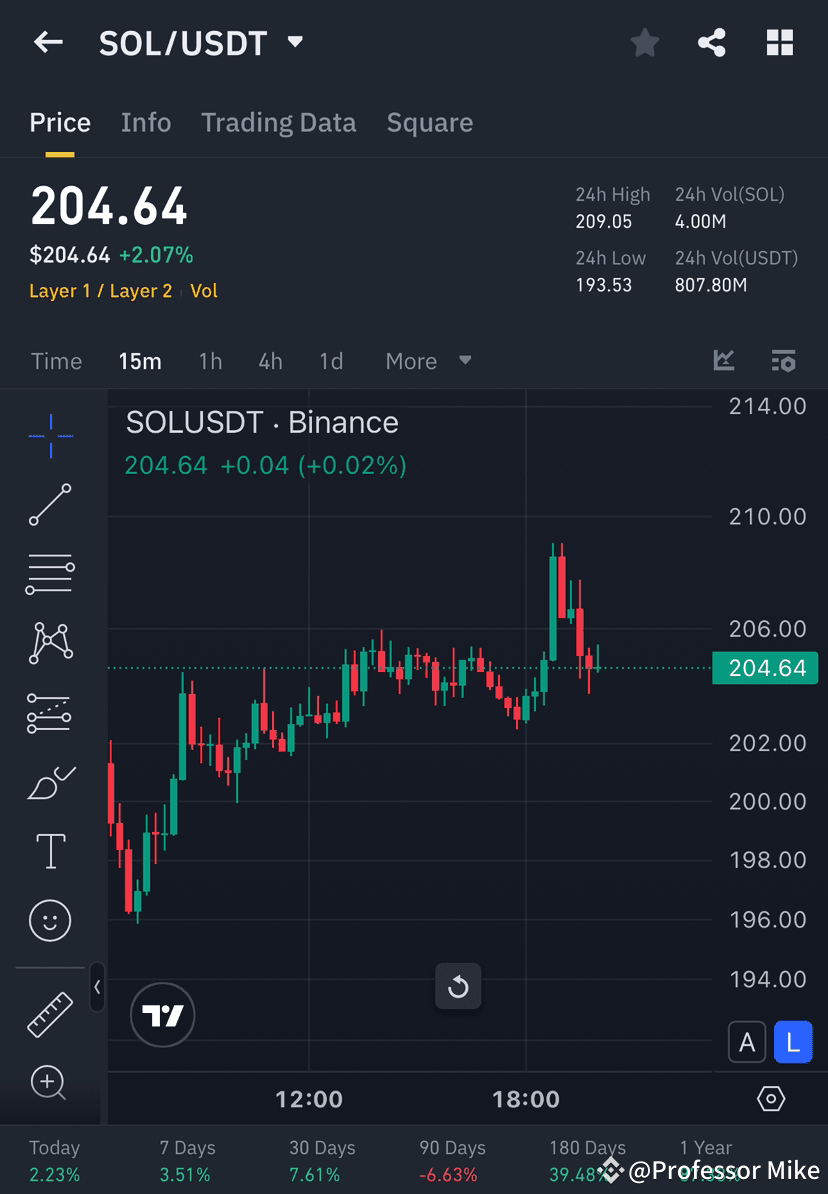Favorite the SOL/USDT pair
Screen dimensions: 828x1194
tap(644, 42)
